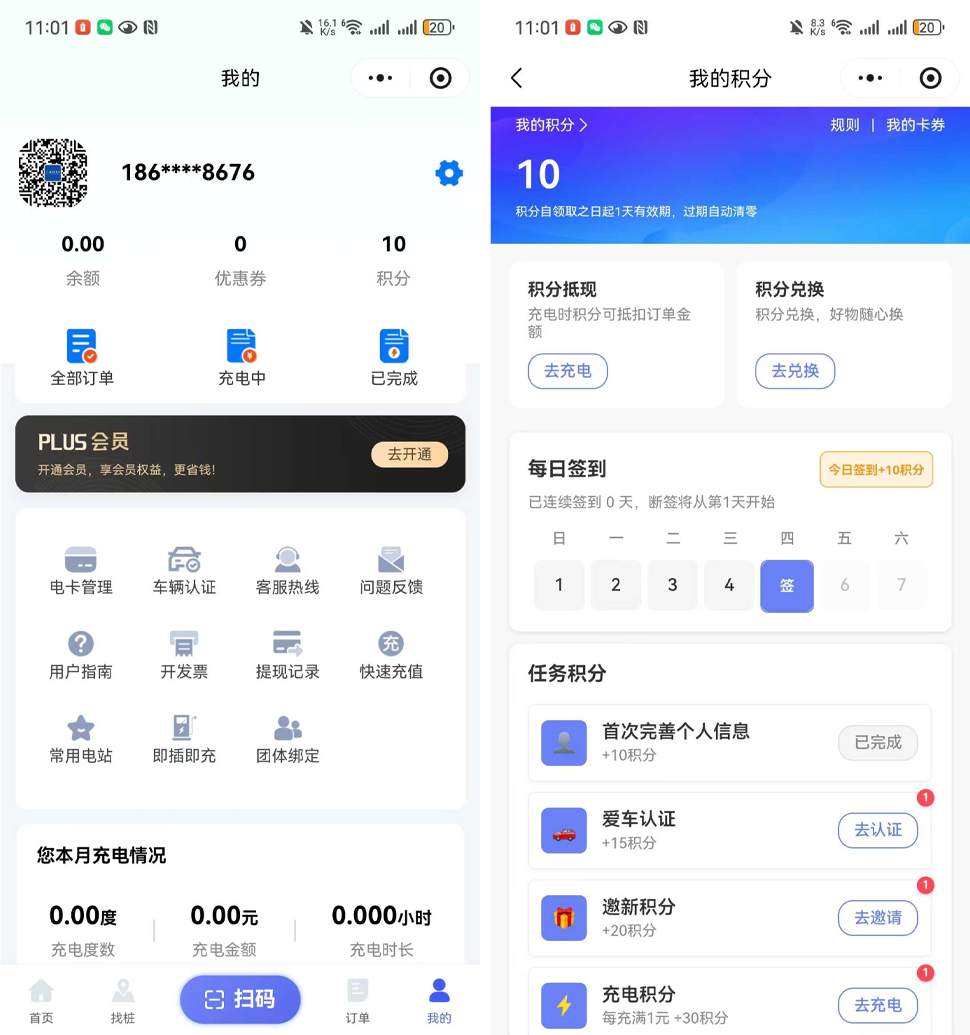Tap 去开通 on the PLUS会员 banner

(409, 454)
